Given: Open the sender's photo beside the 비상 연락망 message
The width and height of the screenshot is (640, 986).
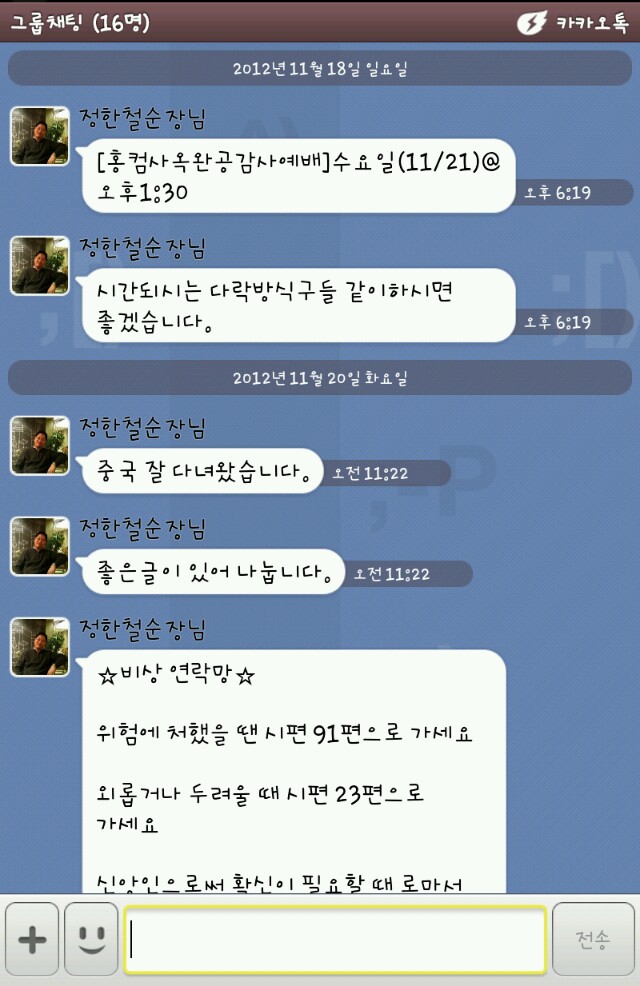Looking at the screenshot, I should [x=40, y=647].
